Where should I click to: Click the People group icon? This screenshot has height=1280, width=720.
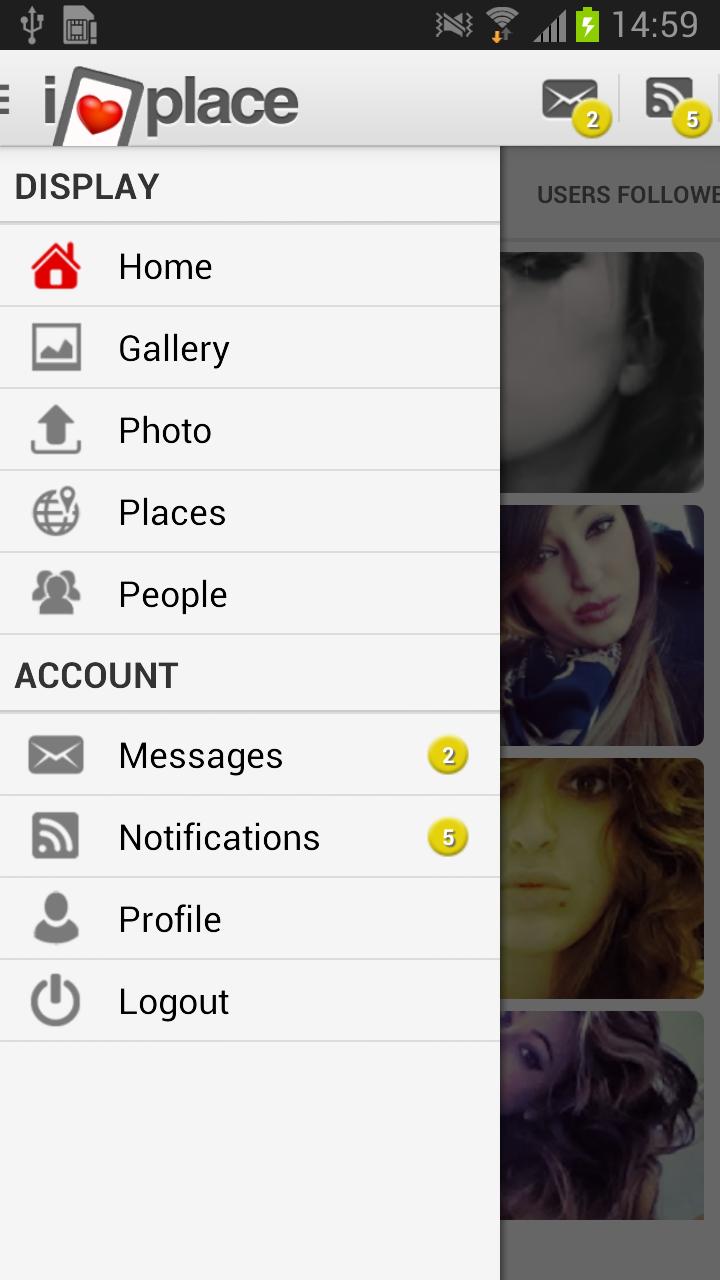(x=55, y=593)
